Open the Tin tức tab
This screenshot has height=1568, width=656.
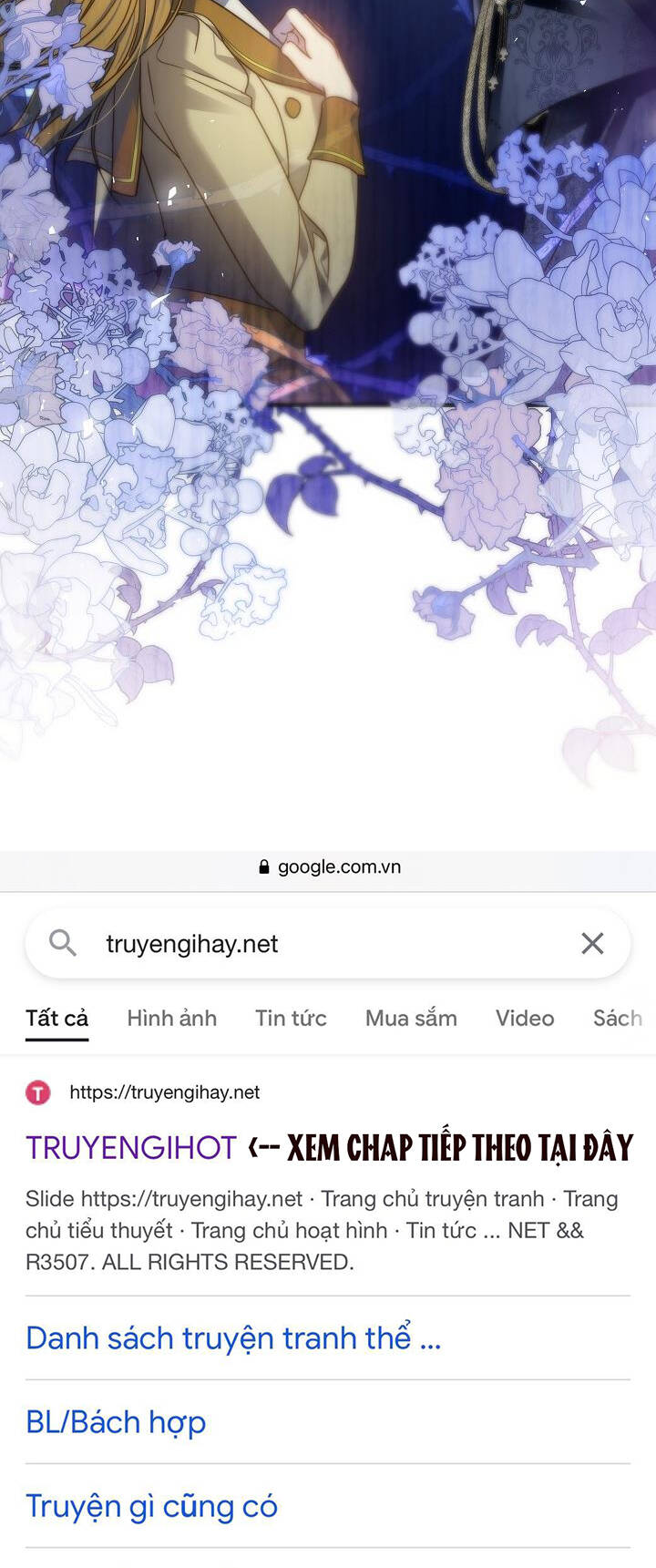(x=291, y=1018)
